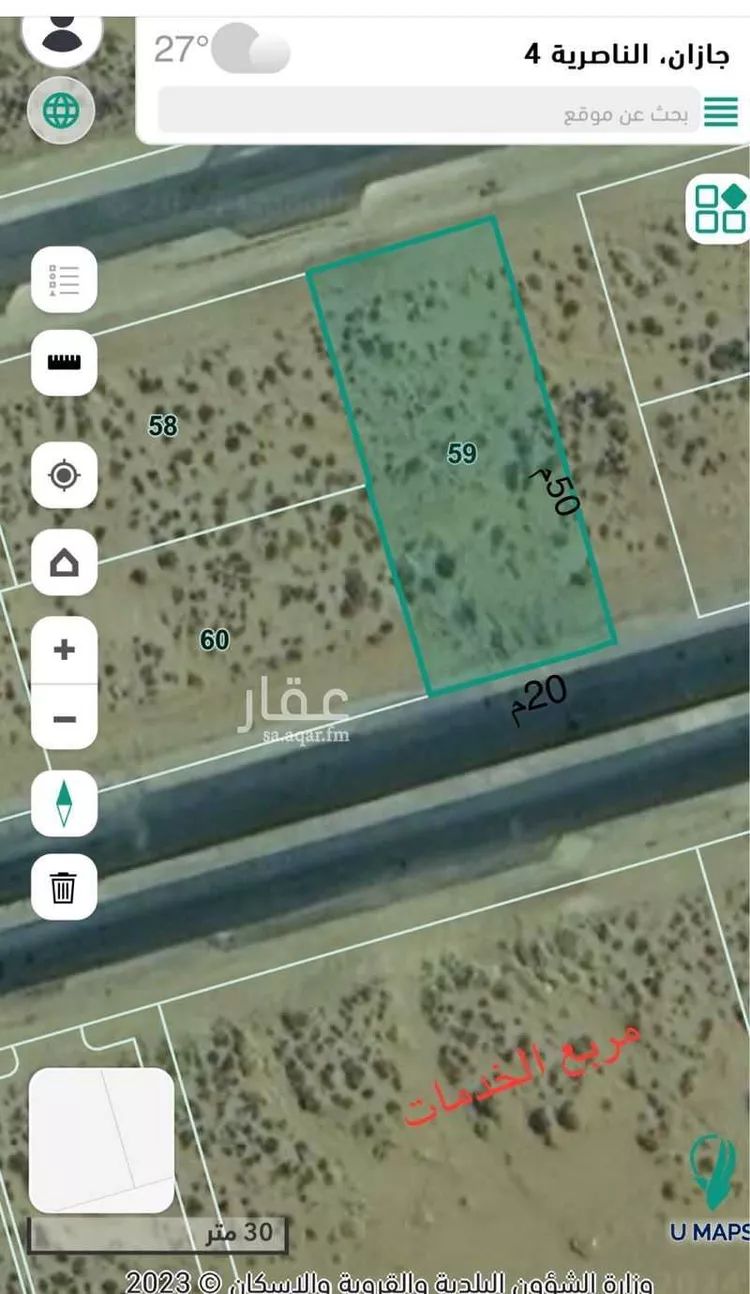Viewport: 750px width, 1294px height.
Task: Open the overview mini map
Action: tap(101, 1140)
